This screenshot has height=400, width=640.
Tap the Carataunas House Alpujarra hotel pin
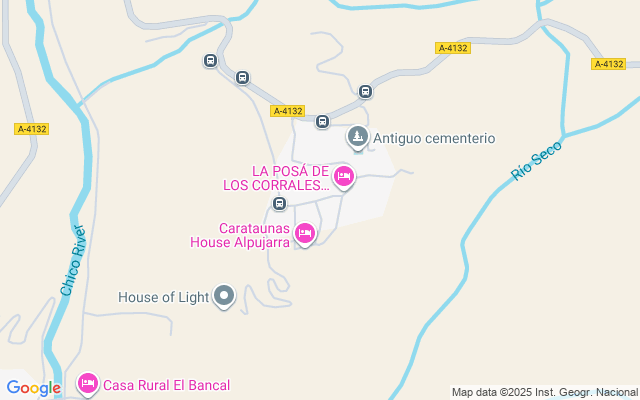(x=306, y=234)
